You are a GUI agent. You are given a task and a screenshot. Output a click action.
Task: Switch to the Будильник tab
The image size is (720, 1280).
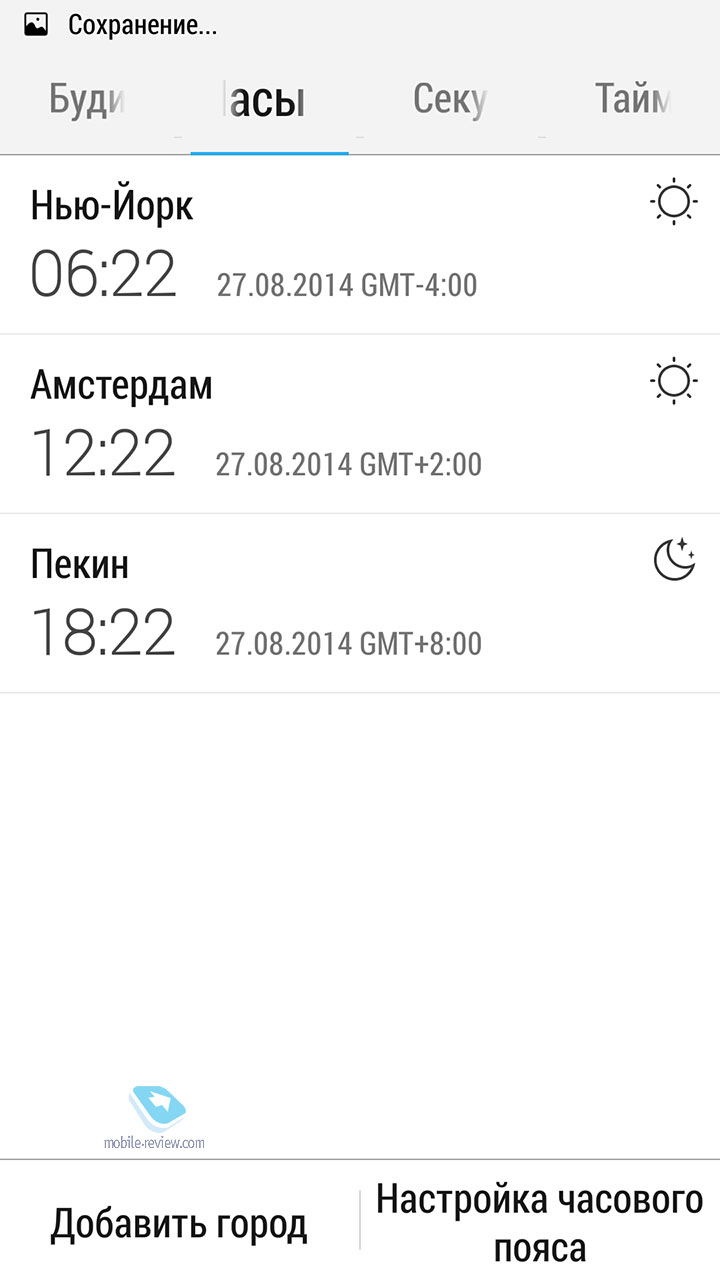tap(87, 102)
